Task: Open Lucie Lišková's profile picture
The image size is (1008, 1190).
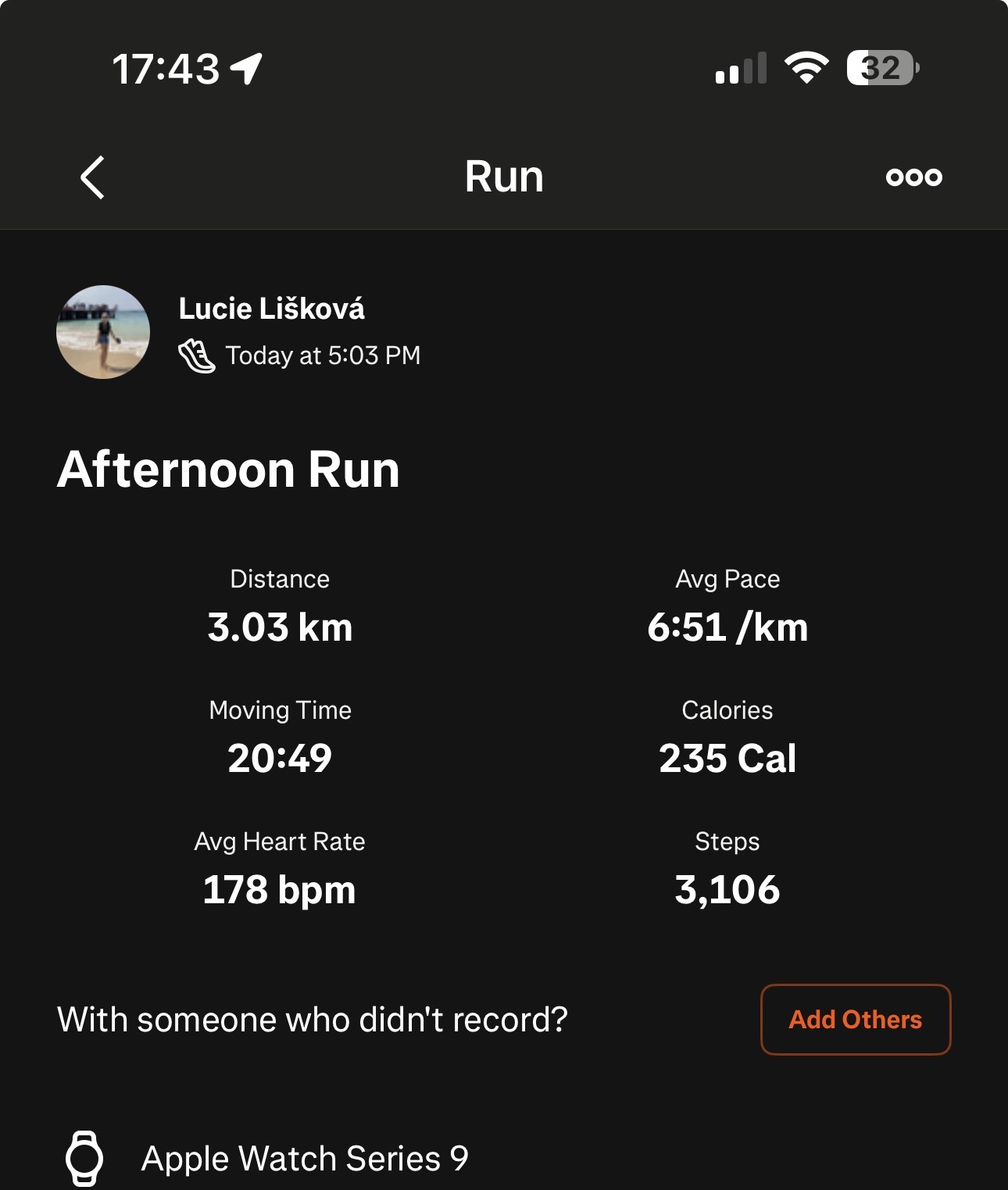Action: (x=103, y=332)
